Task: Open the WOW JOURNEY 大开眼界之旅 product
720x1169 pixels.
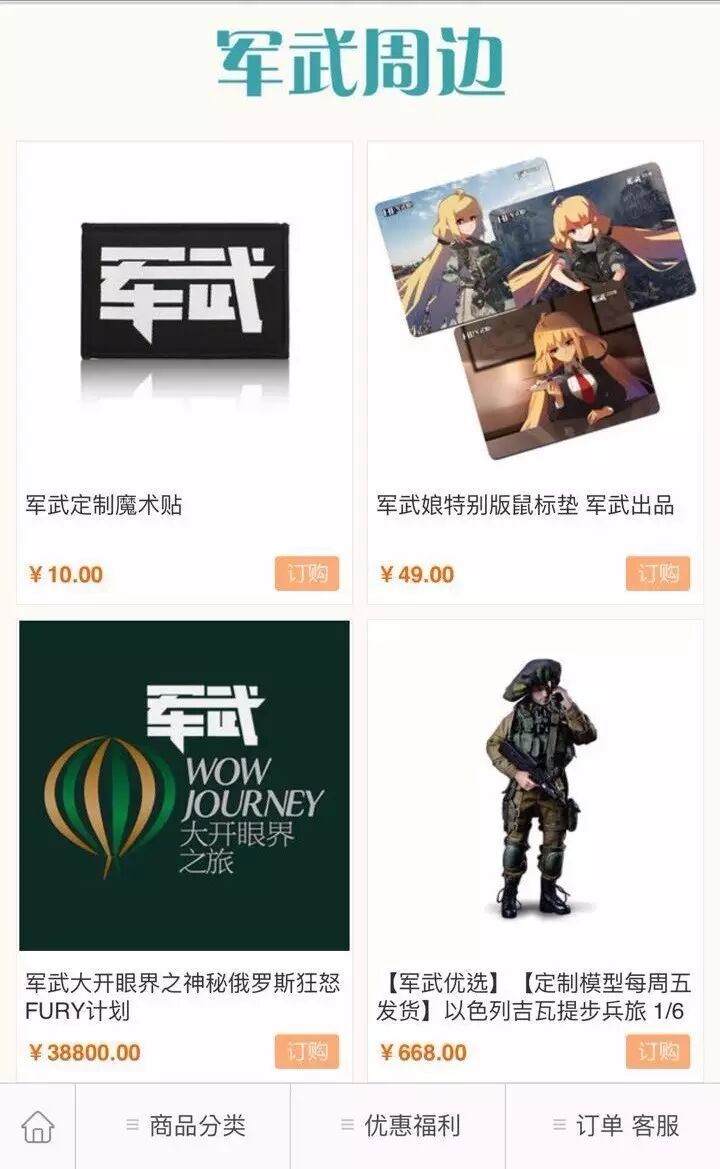Action: pyautogui.click(x=184, y=786)
